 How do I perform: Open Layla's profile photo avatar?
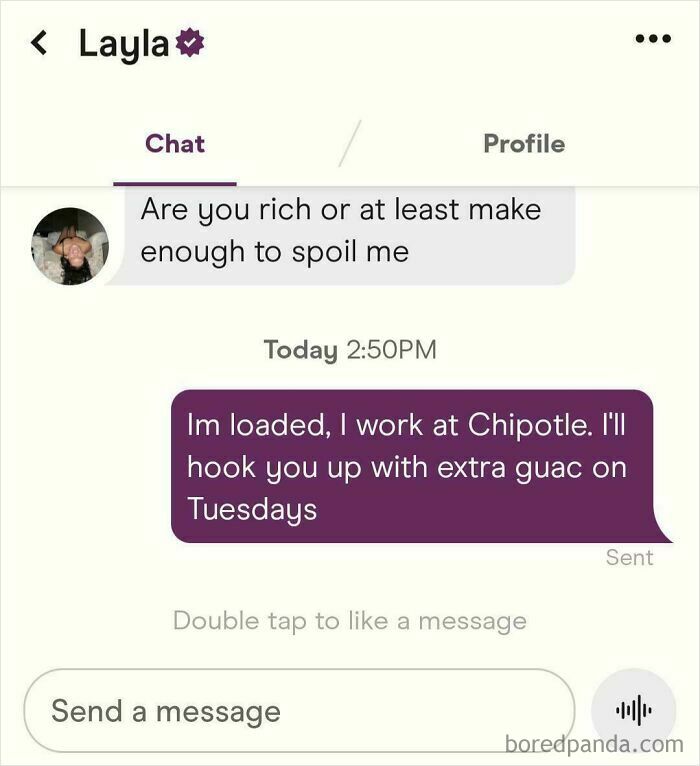tap(69, 246)
